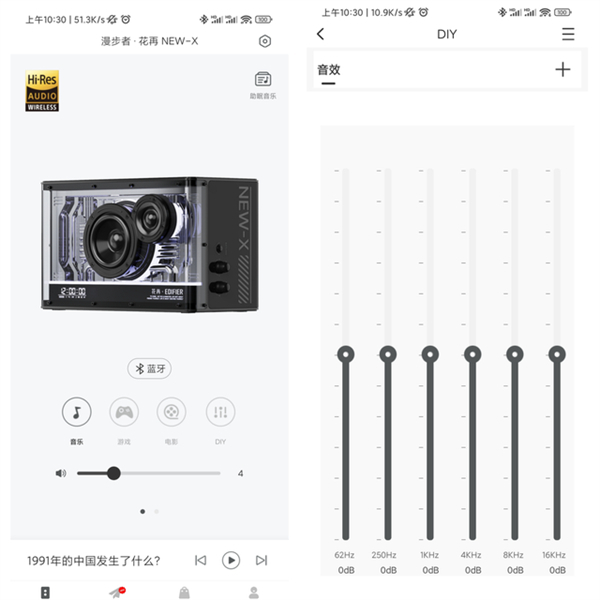Go back from the DIY screen

tap(320, 34)
